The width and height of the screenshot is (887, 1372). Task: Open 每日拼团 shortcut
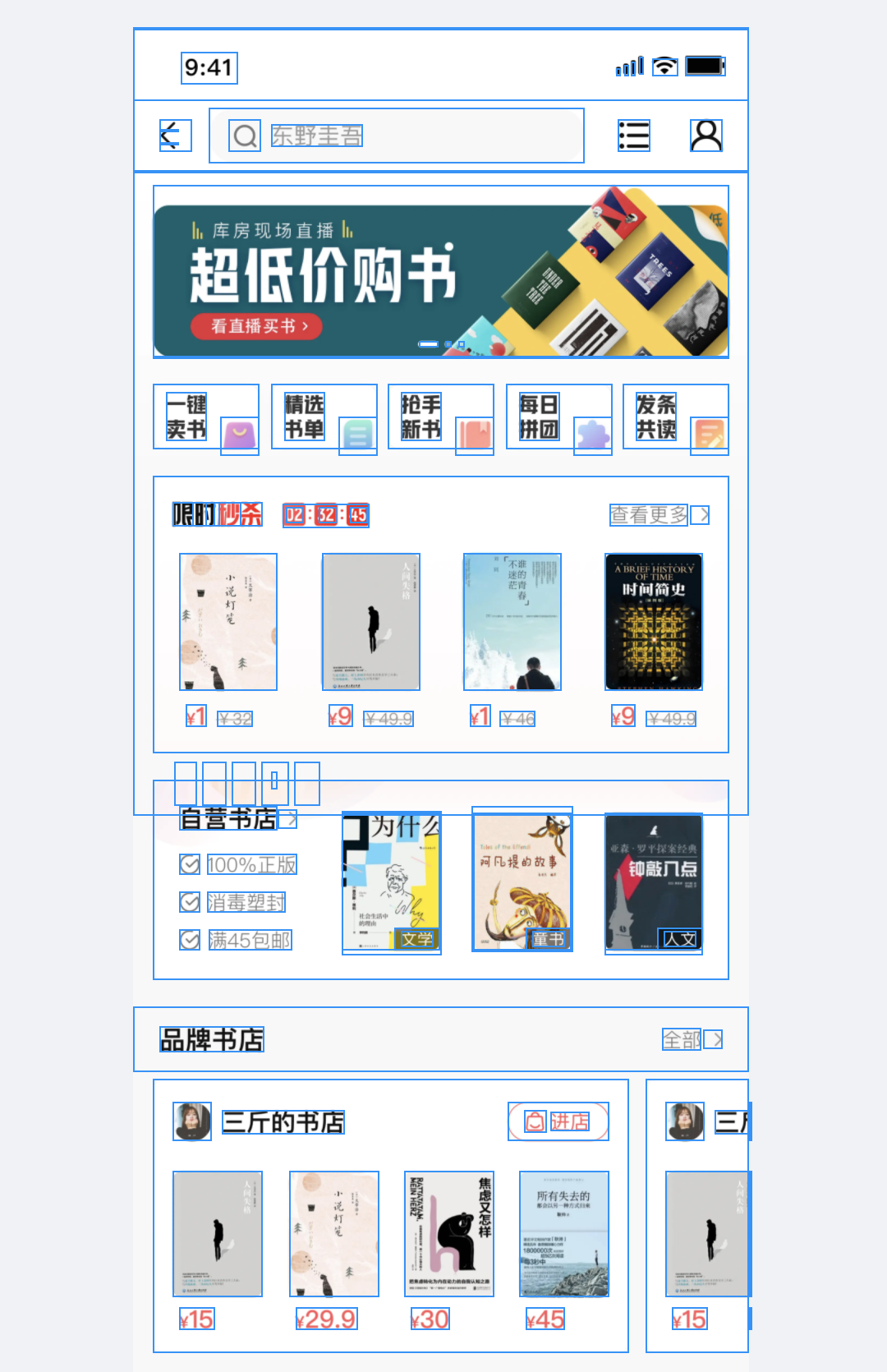tap(558, 417)
